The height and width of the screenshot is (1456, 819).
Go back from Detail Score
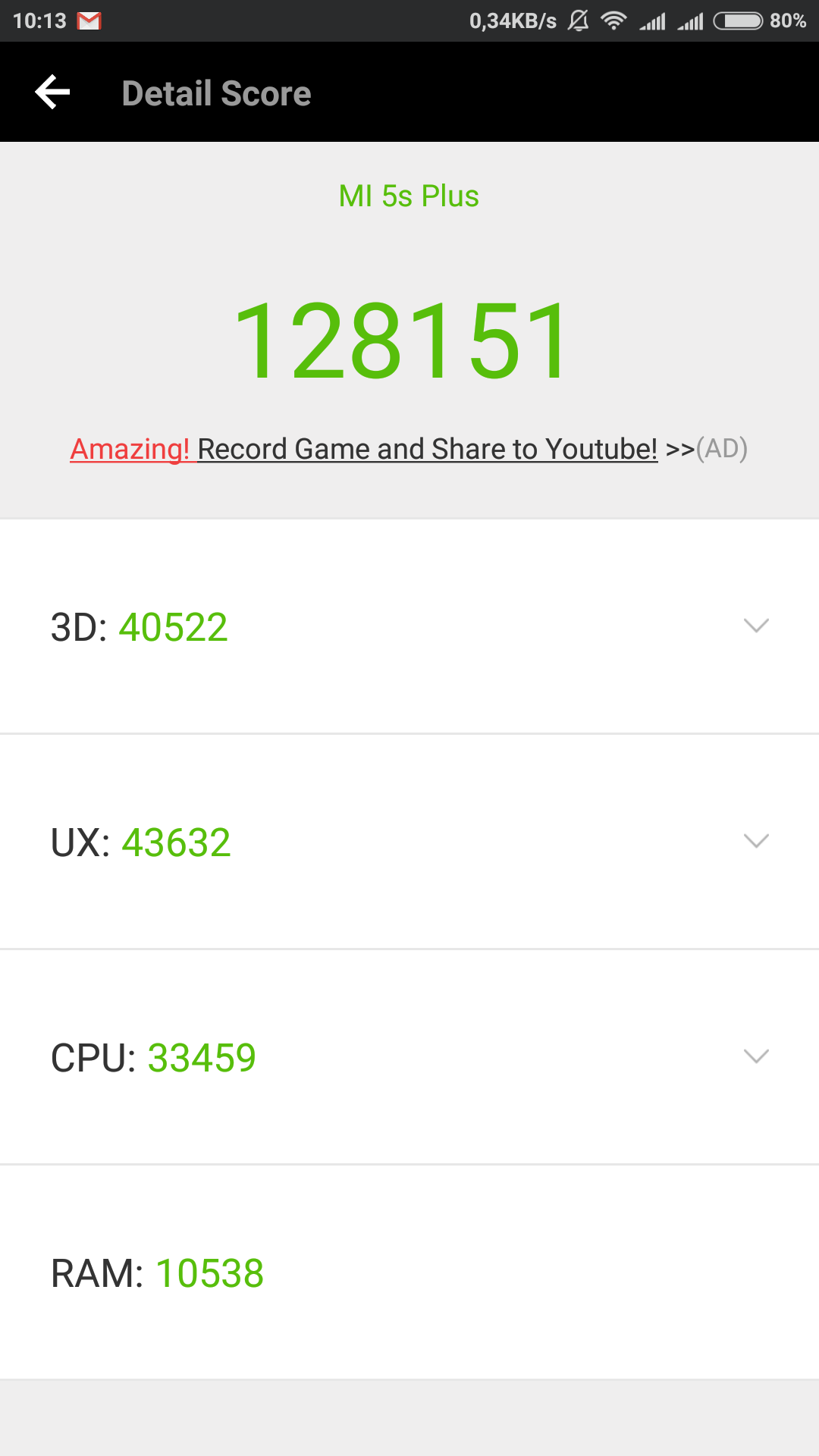tap(52, 93)
